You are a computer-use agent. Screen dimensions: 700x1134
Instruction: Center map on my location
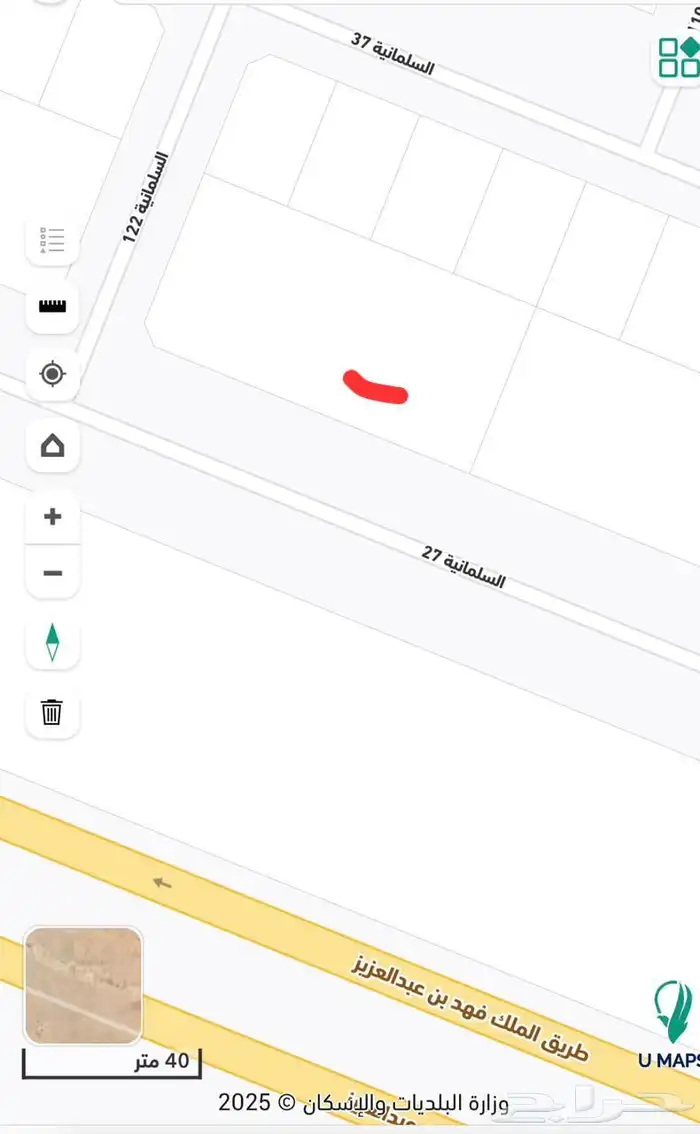click(52, 375)
